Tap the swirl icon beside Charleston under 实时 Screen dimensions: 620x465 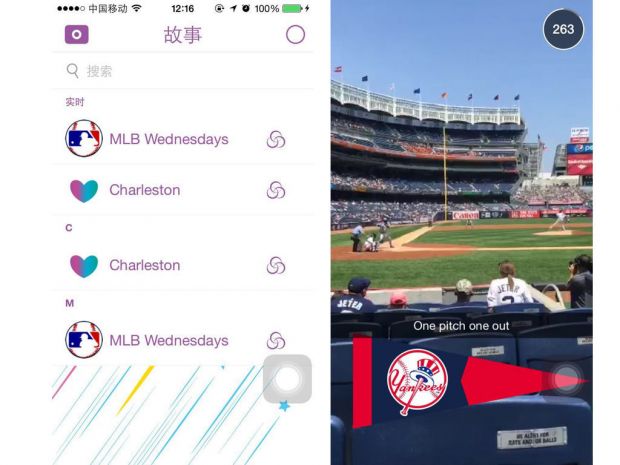coord(276,190)
